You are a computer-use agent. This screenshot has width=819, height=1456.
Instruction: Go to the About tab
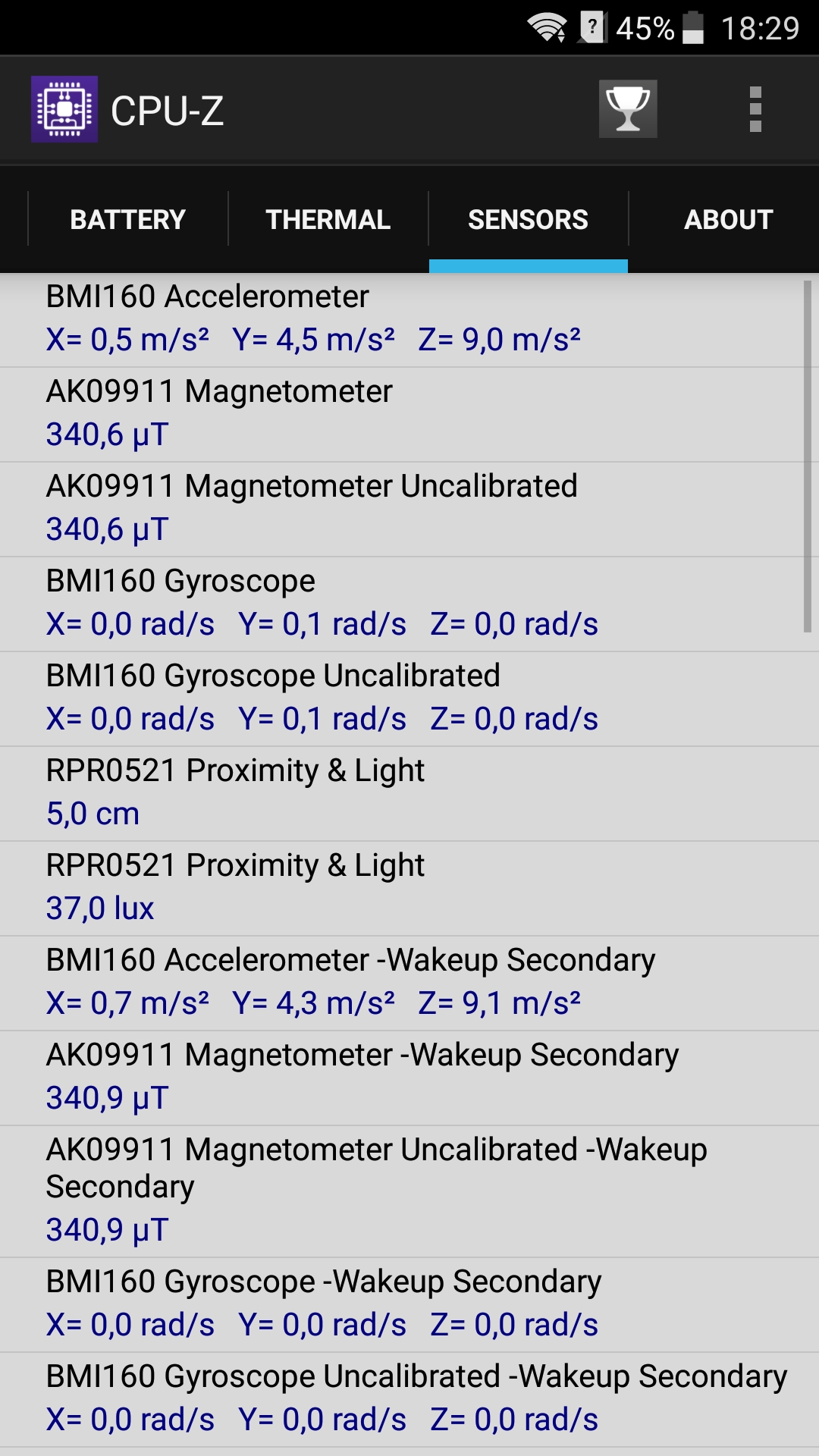pos(728,219)
